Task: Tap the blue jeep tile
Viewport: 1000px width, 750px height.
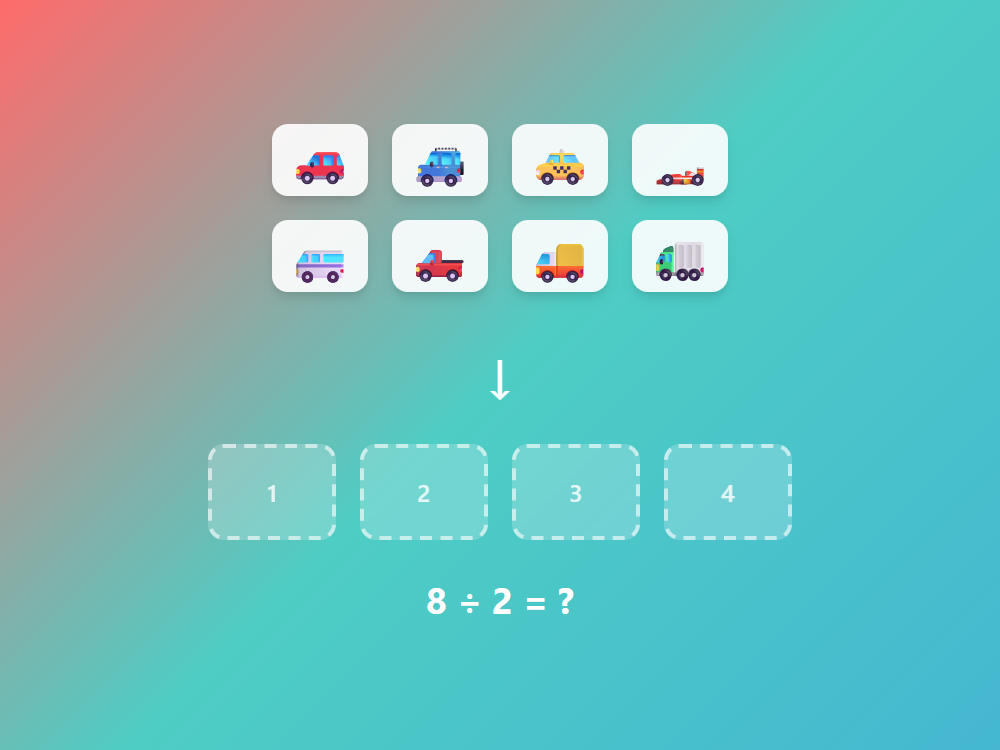Action: coord(440,160)
